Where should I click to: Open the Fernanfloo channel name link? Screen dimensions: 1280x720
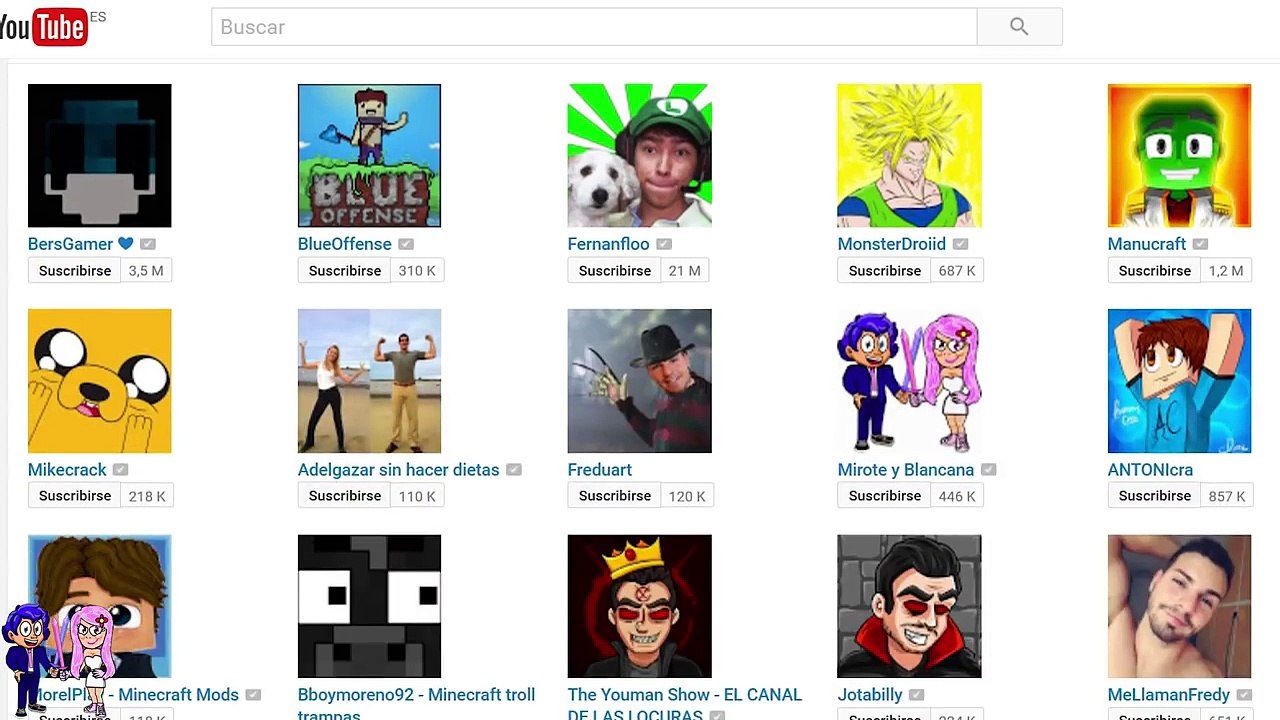coord(609,244)
